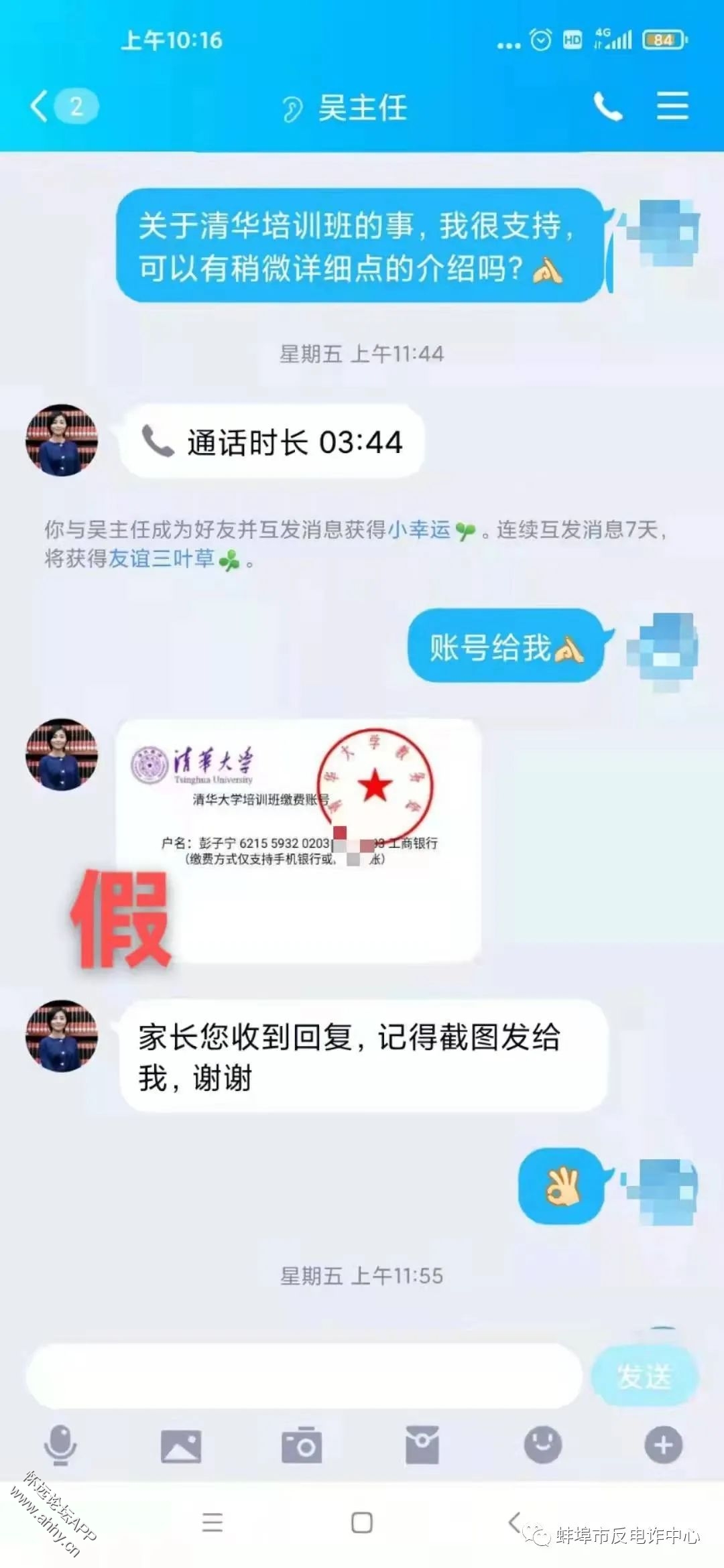The width and height of the screenshot is (724, 1568).
Task: Send a red packet
Action: coord(422,1445)
